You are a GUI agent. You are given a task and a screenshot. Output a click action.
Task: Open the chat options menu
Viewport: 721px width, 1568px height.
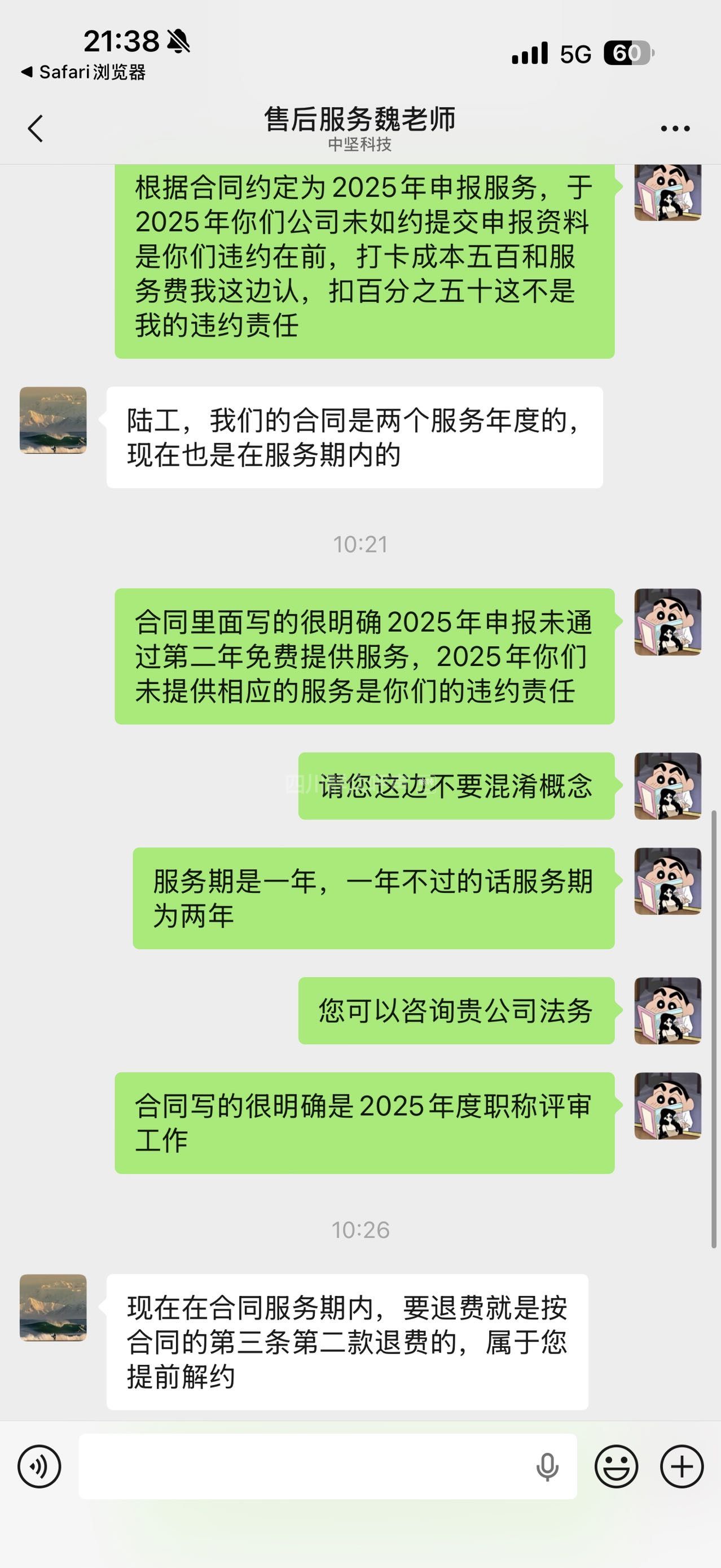tap(675, 129)
